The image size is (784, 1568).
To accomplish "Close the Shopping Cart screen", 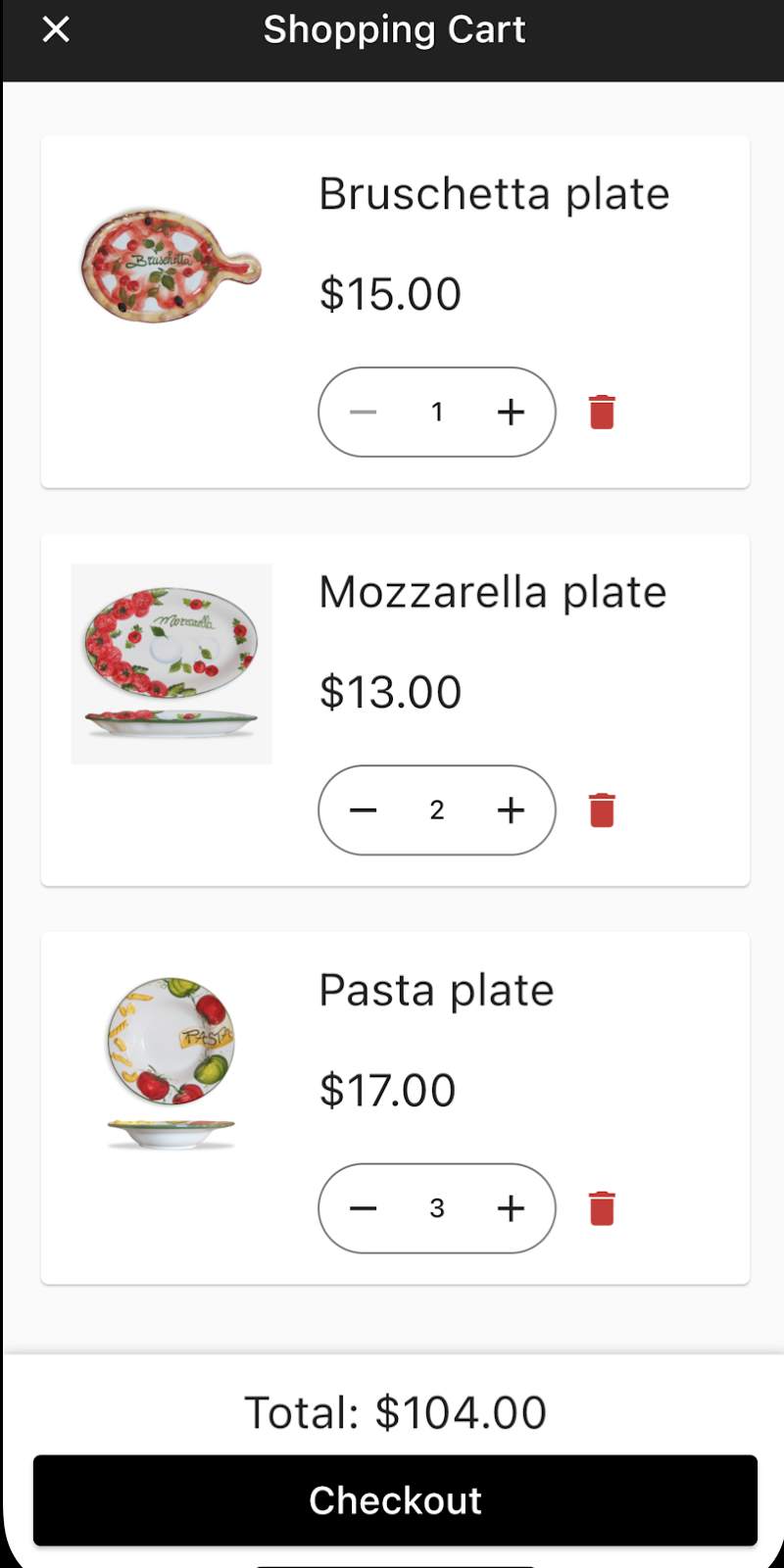I will pyautogui.click(x=56, y=29).
